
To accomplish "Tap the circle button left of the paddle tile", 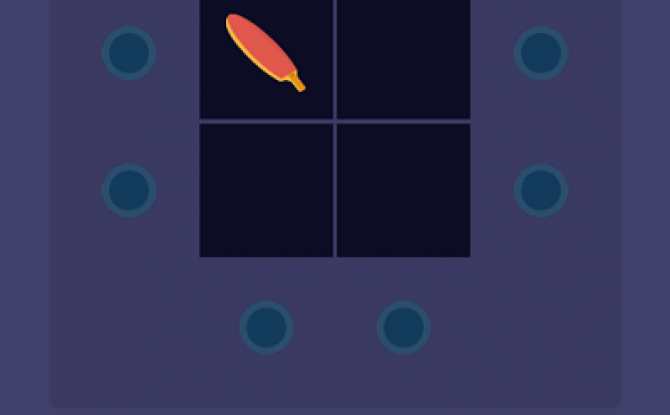I will 129,53.
